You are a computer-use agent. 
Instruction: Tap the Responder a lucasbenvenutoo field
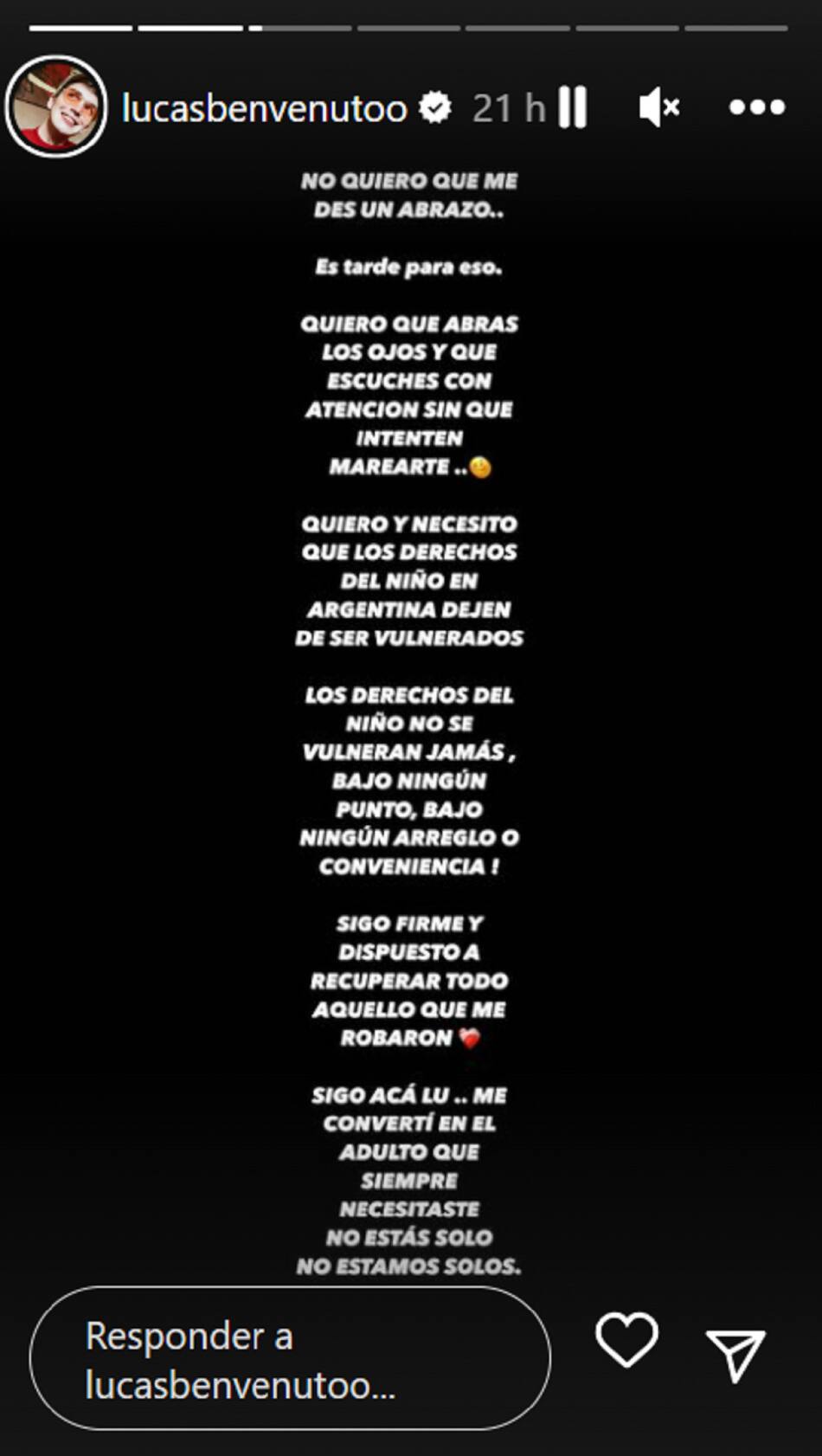pos(290,1359)
